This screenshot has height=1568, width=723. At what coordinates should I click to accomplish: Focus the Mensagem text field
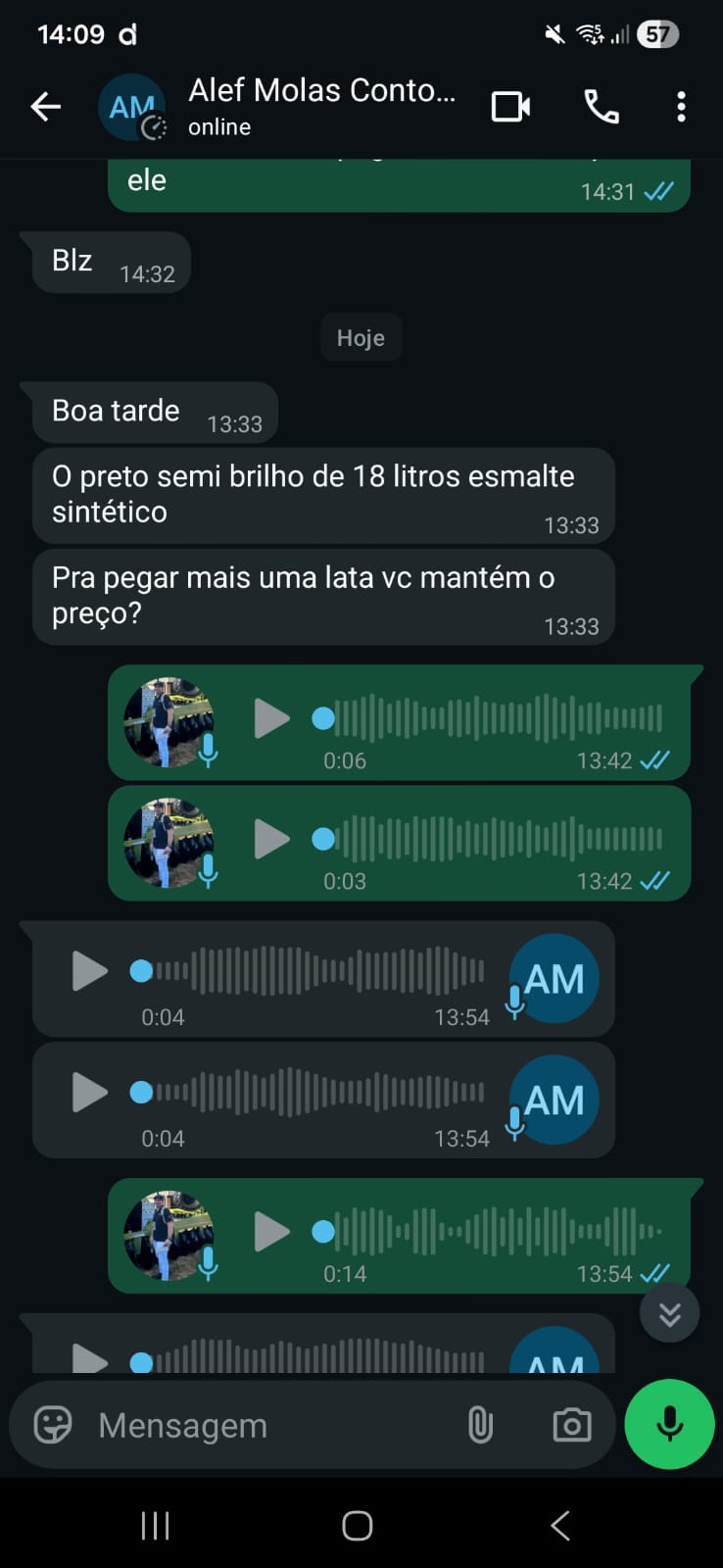pyautogui.click(x=265, y=1425)
